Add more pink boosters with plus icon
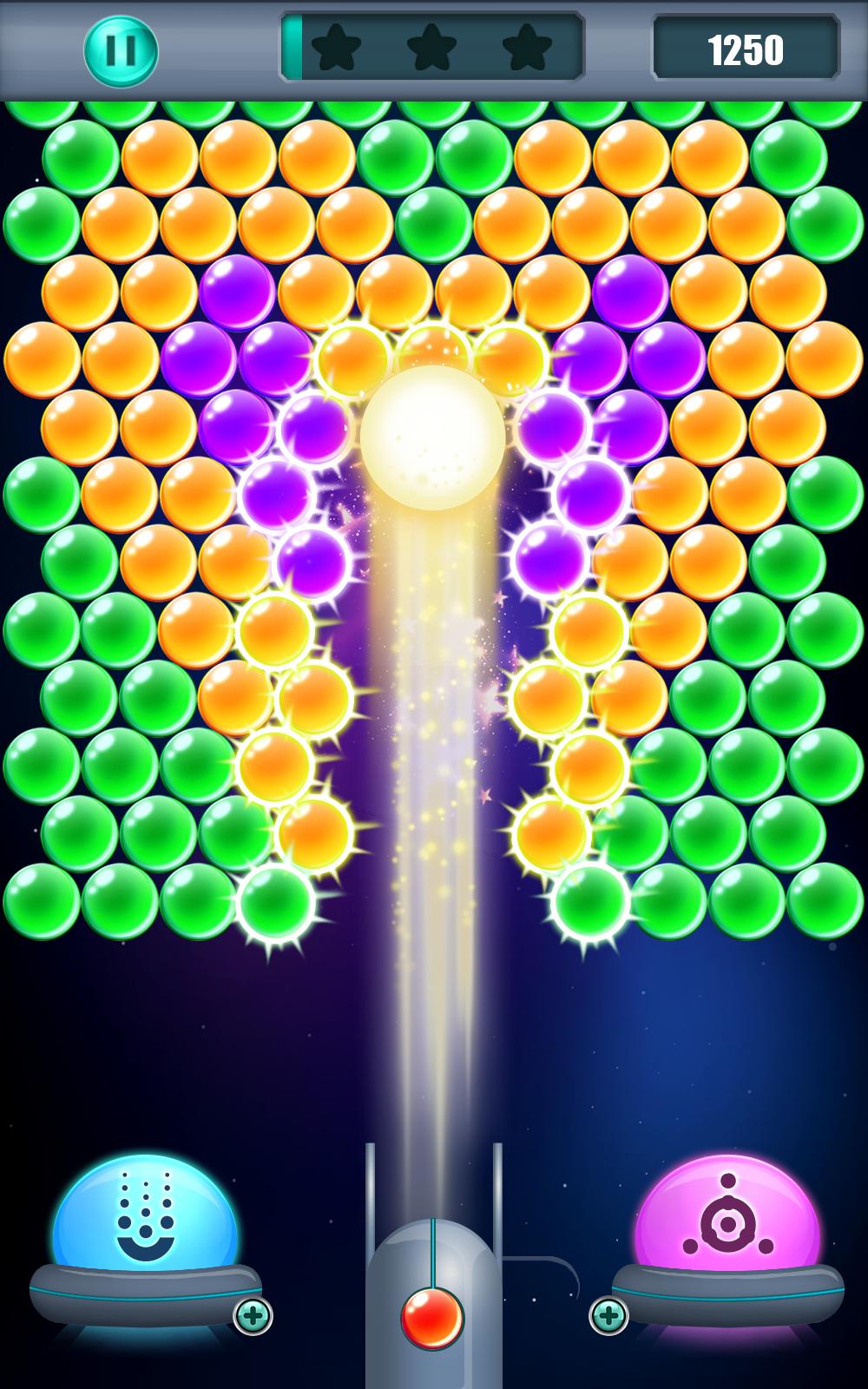 tap(608, 1316)
